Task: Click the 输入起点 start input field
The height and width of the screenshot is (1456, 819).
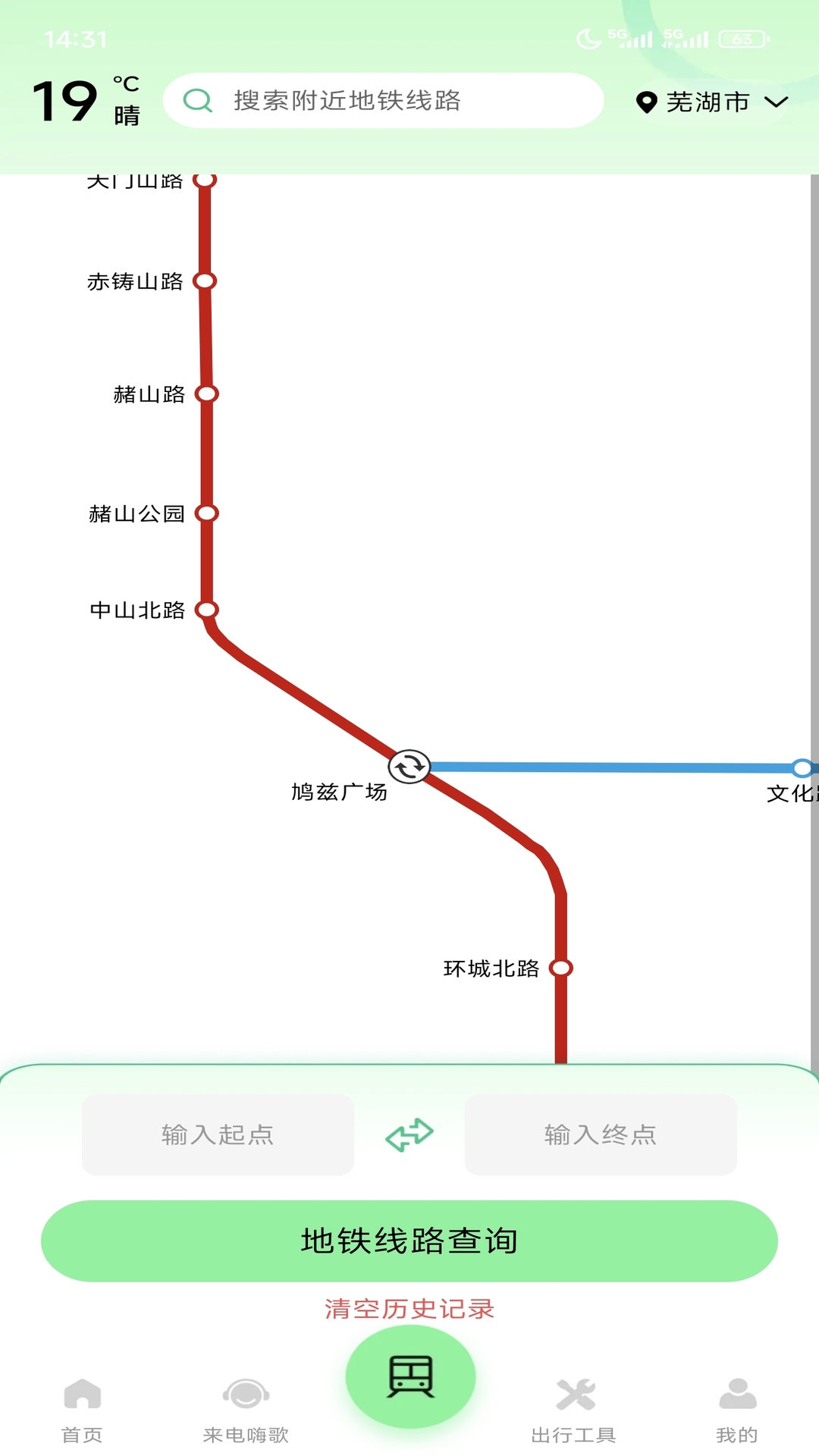Action: pos(218,1134)
